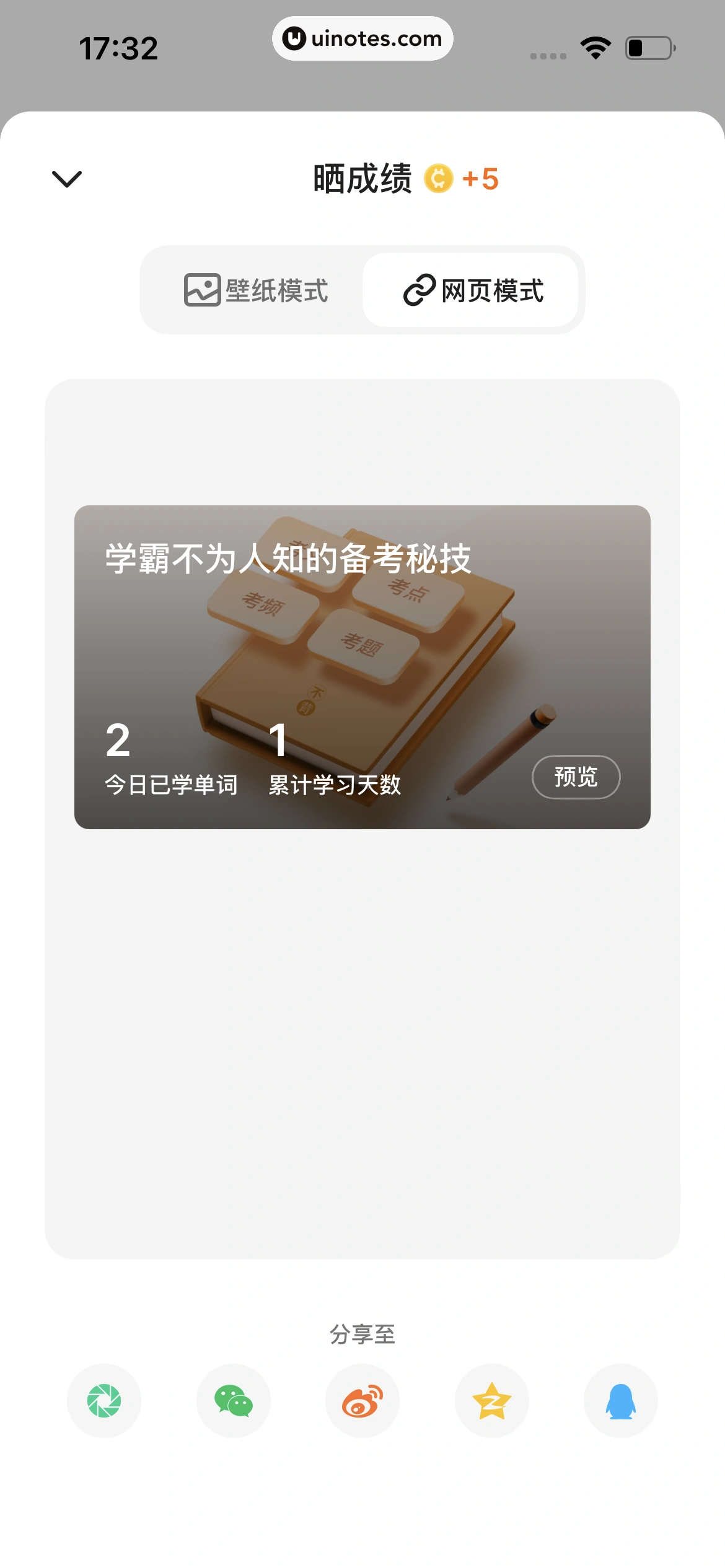Screen dimensions: 725x1568
Task: Click the link icon in 网页模式 tab
Action: [x=419, y=290]
